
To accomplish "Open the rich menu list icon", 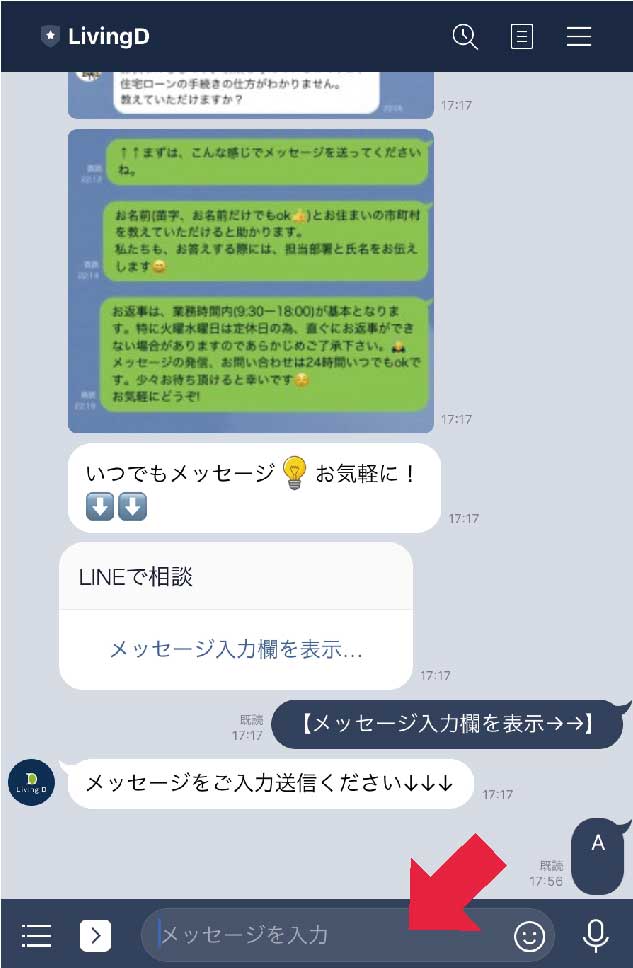I will (36, 936).
